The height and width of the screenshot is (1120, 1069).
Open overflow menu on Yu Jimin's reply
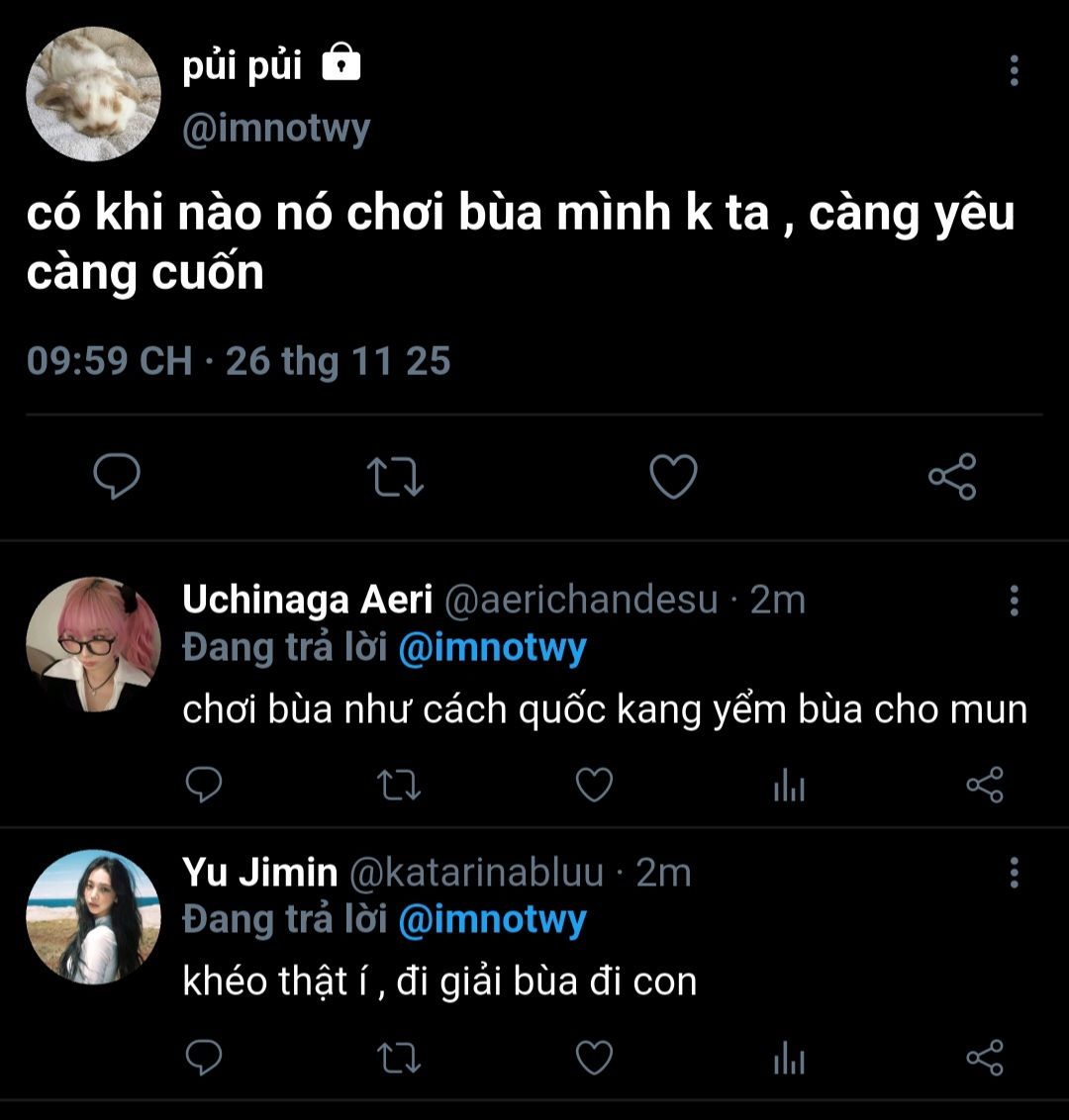coord(1014,873)
